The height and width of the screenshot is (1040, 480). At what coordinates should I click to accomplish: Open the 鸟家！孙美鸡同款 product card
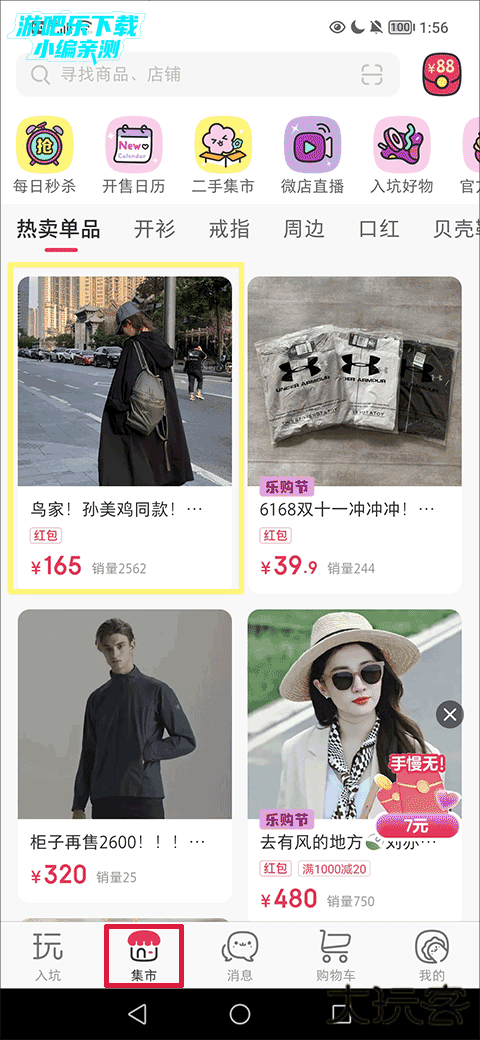tap(125, 428)
